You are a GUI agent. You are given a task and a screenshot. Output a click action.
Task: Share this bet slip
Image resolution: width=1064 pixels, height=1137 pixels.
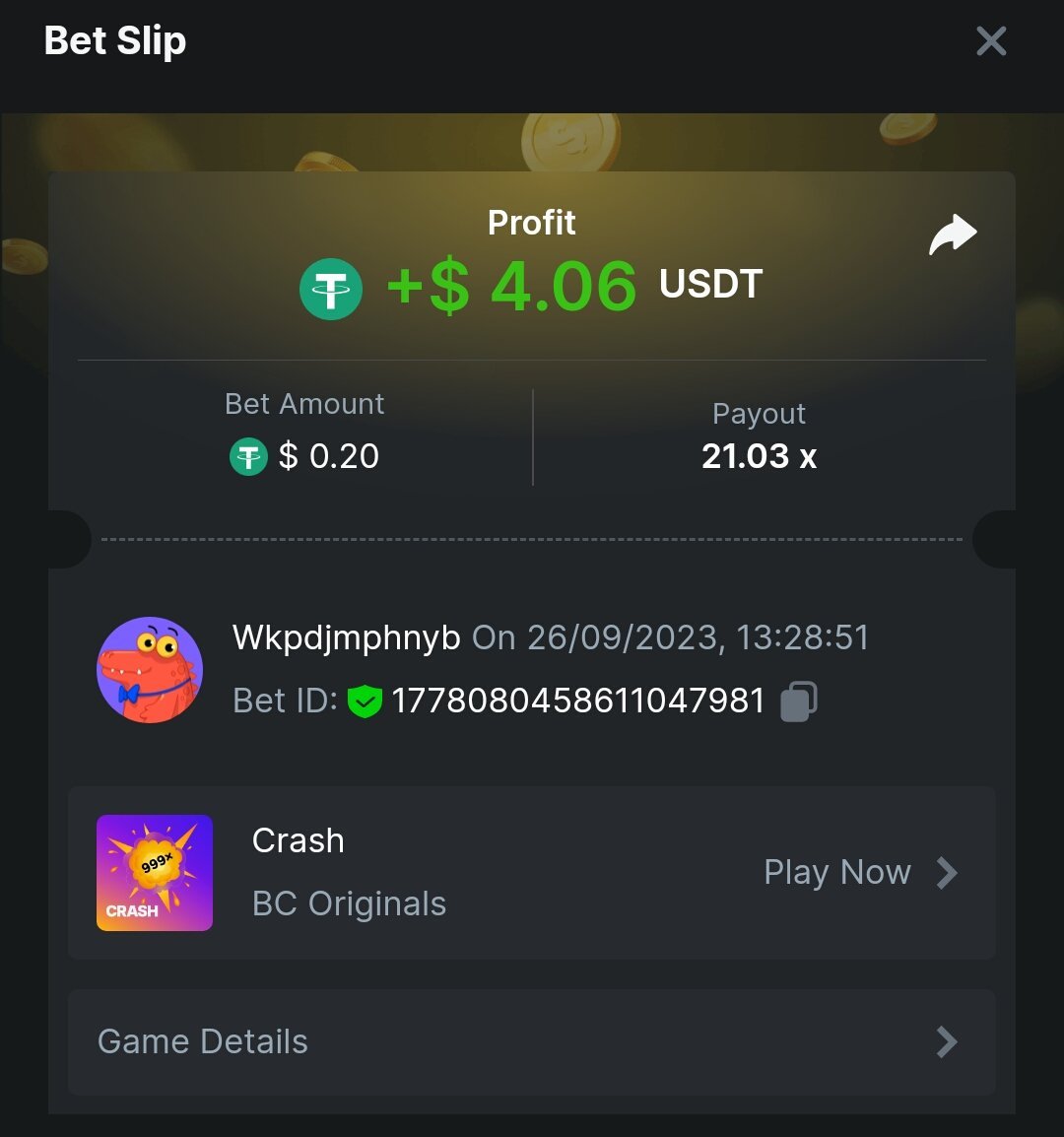point(952,235)
